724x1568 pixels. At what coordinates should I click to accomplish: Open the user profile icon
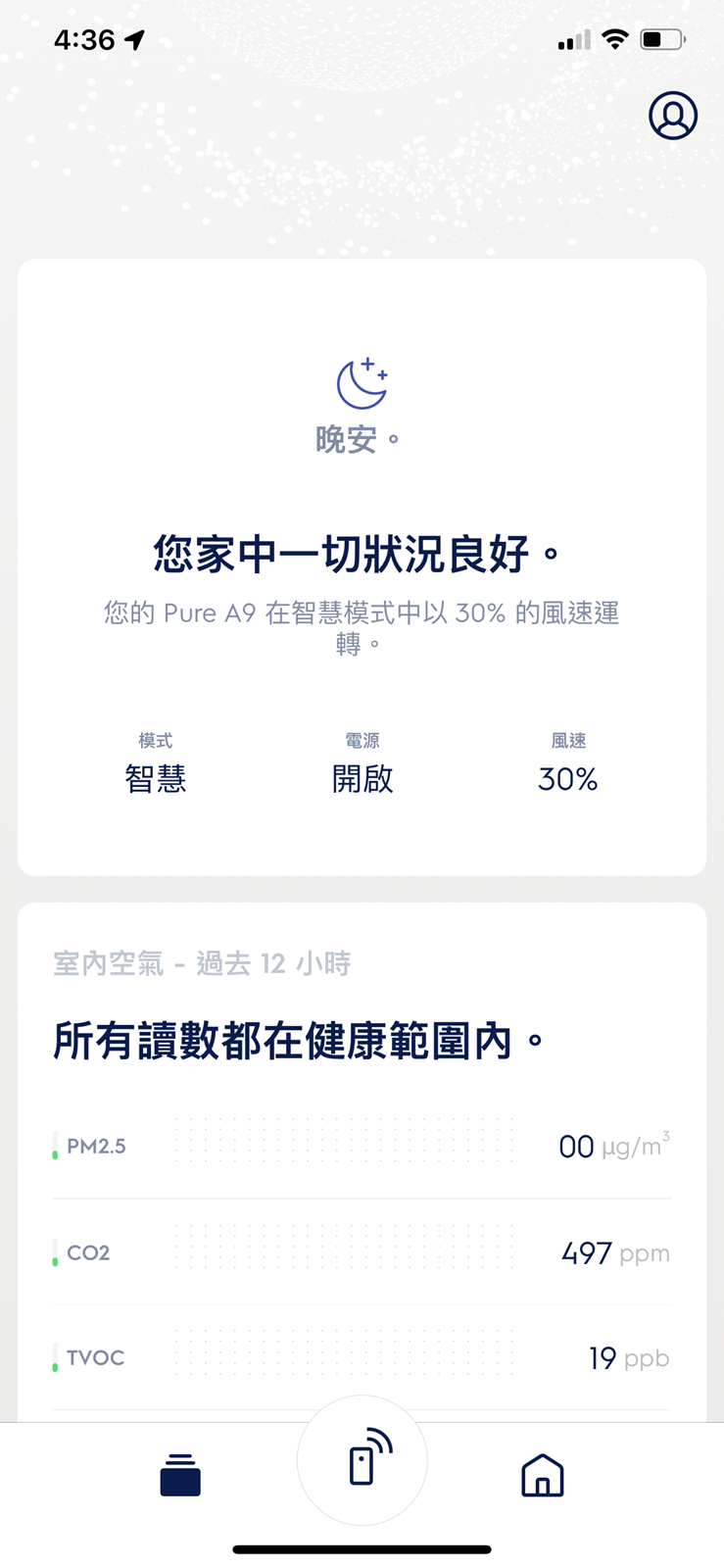[x=672, y=117]
